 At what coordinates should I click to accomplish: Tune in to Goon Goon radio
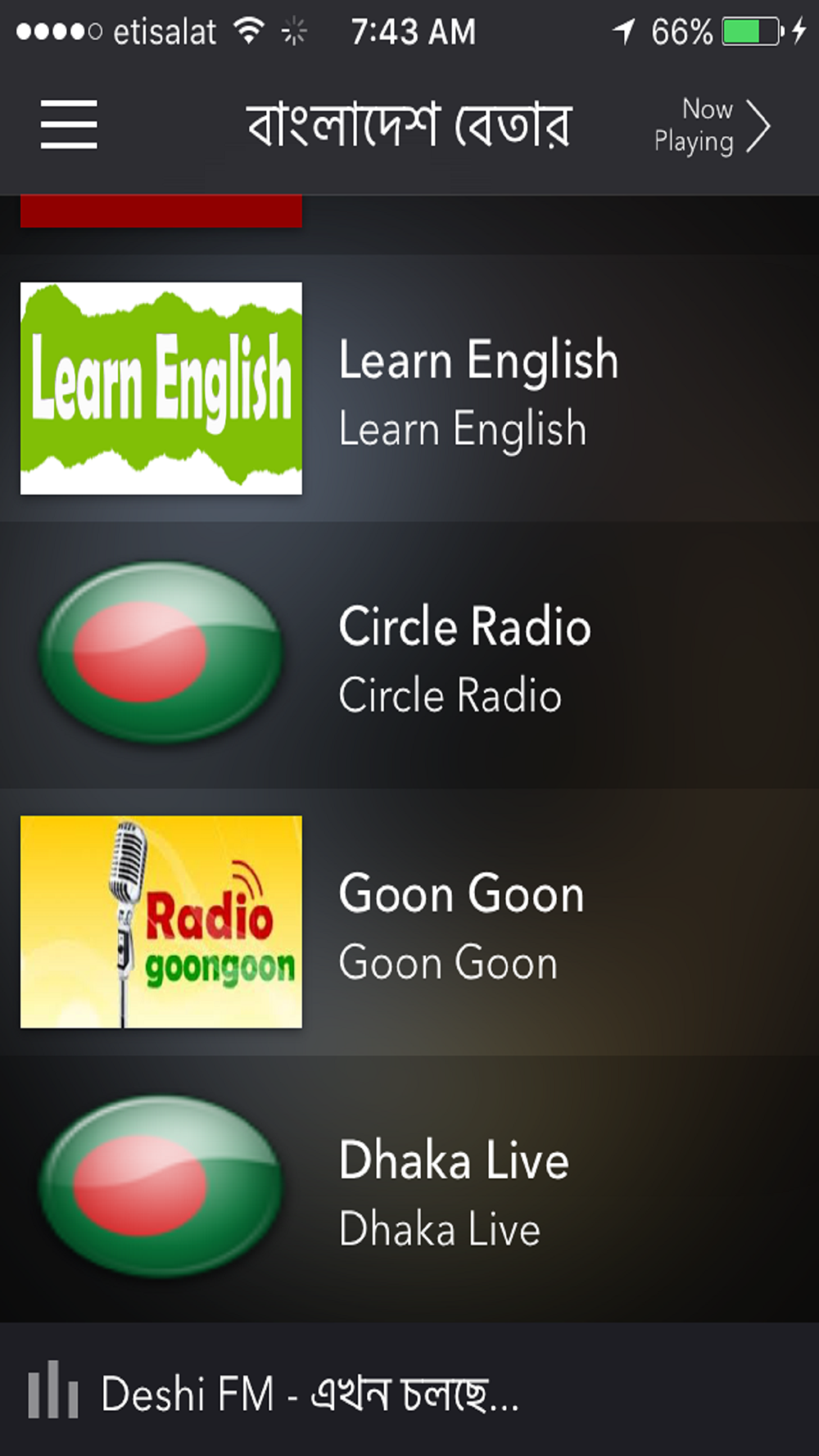409,922
